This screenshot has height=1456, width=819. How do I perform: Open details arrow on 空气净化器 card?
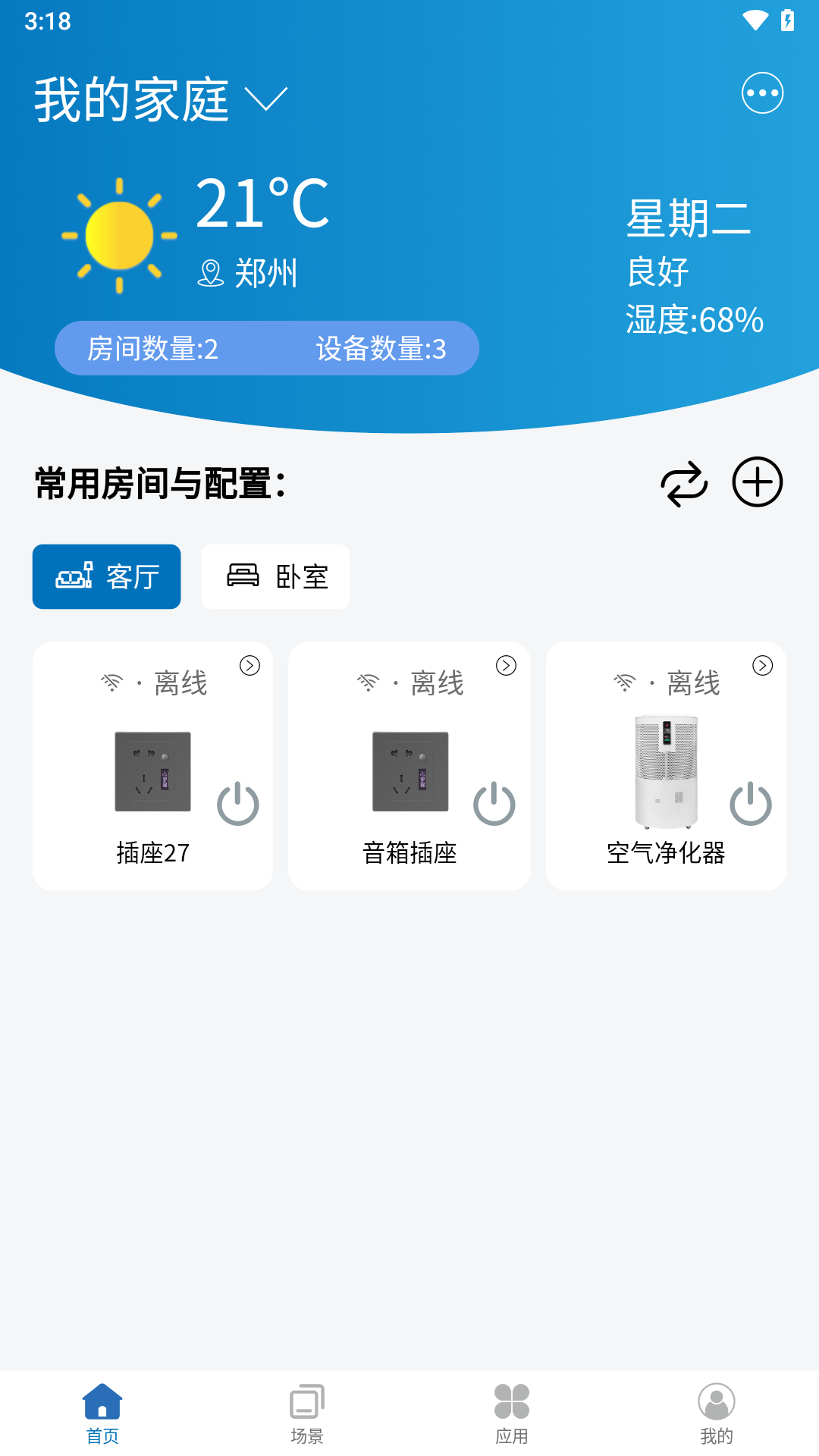tap(764, 667)
